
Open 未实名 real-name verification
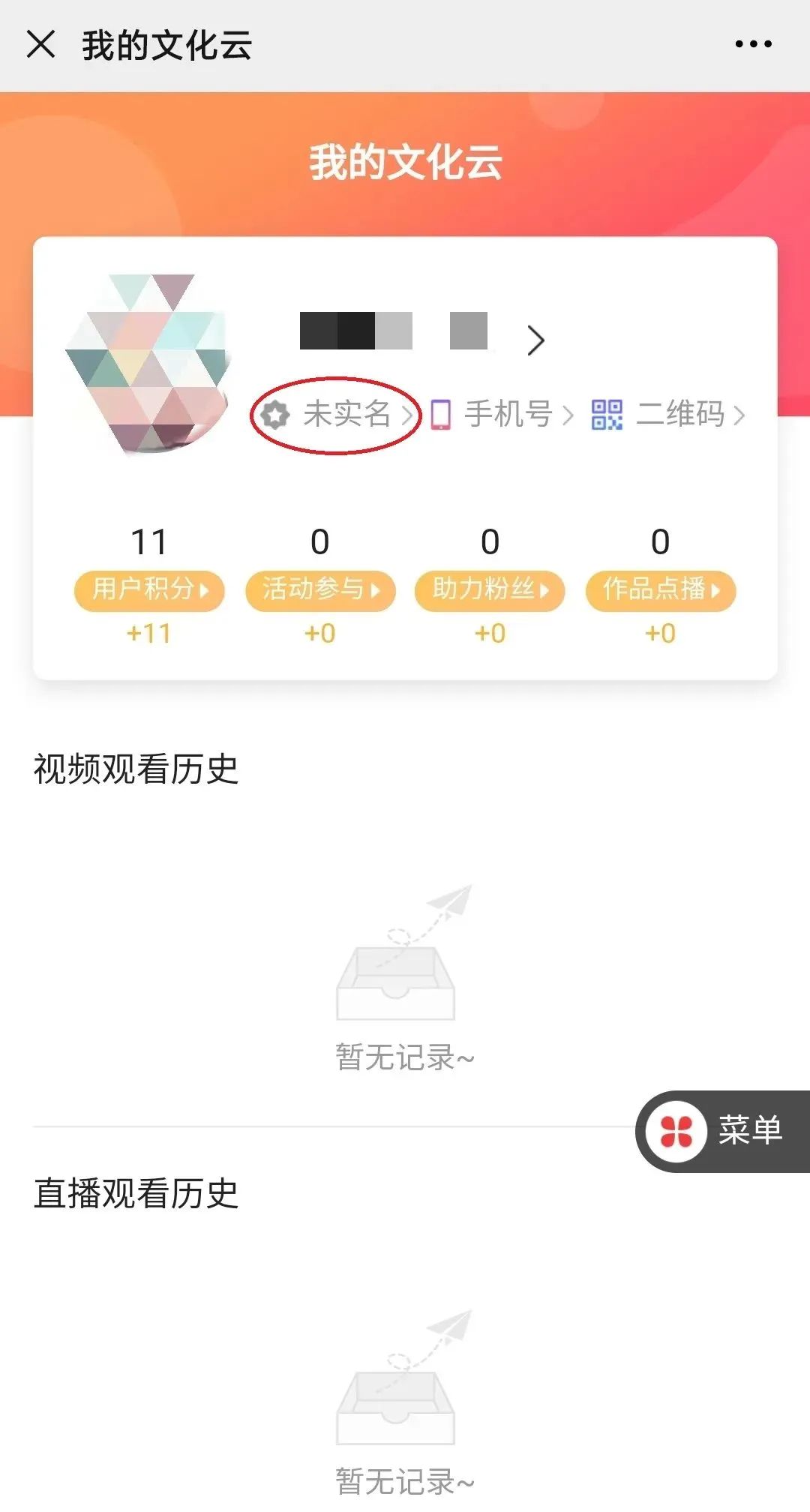(x=336, y=415)
